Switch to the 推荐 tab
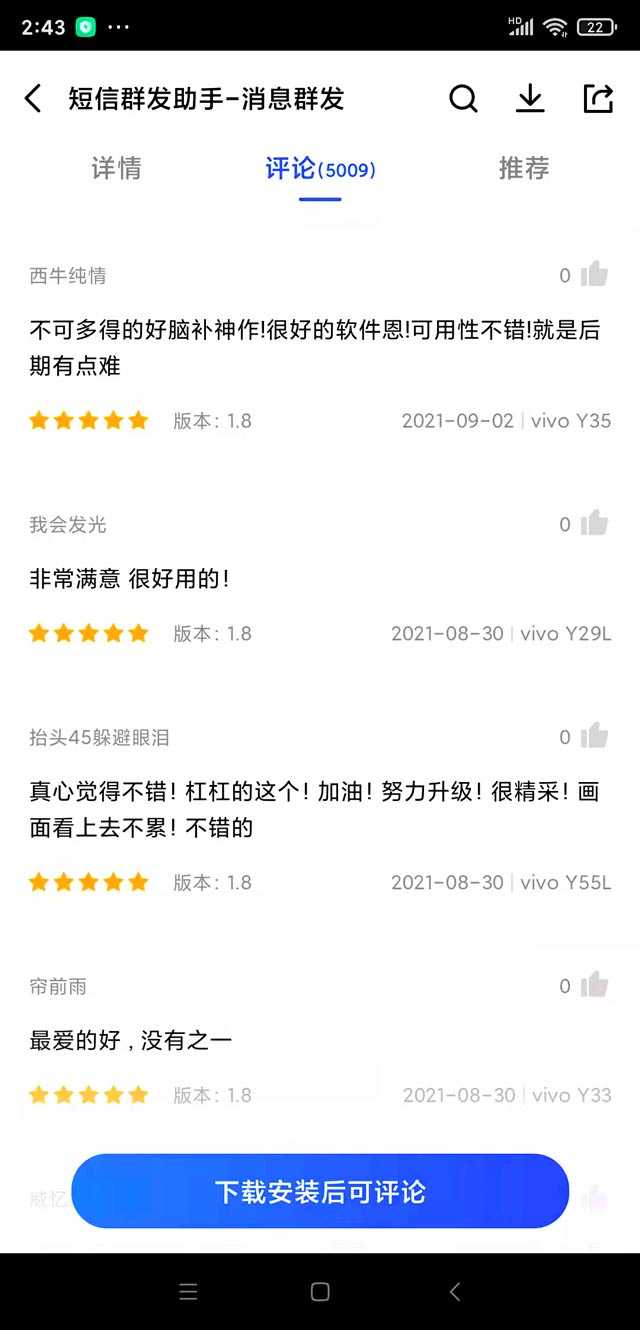 [x=524, y=168]
